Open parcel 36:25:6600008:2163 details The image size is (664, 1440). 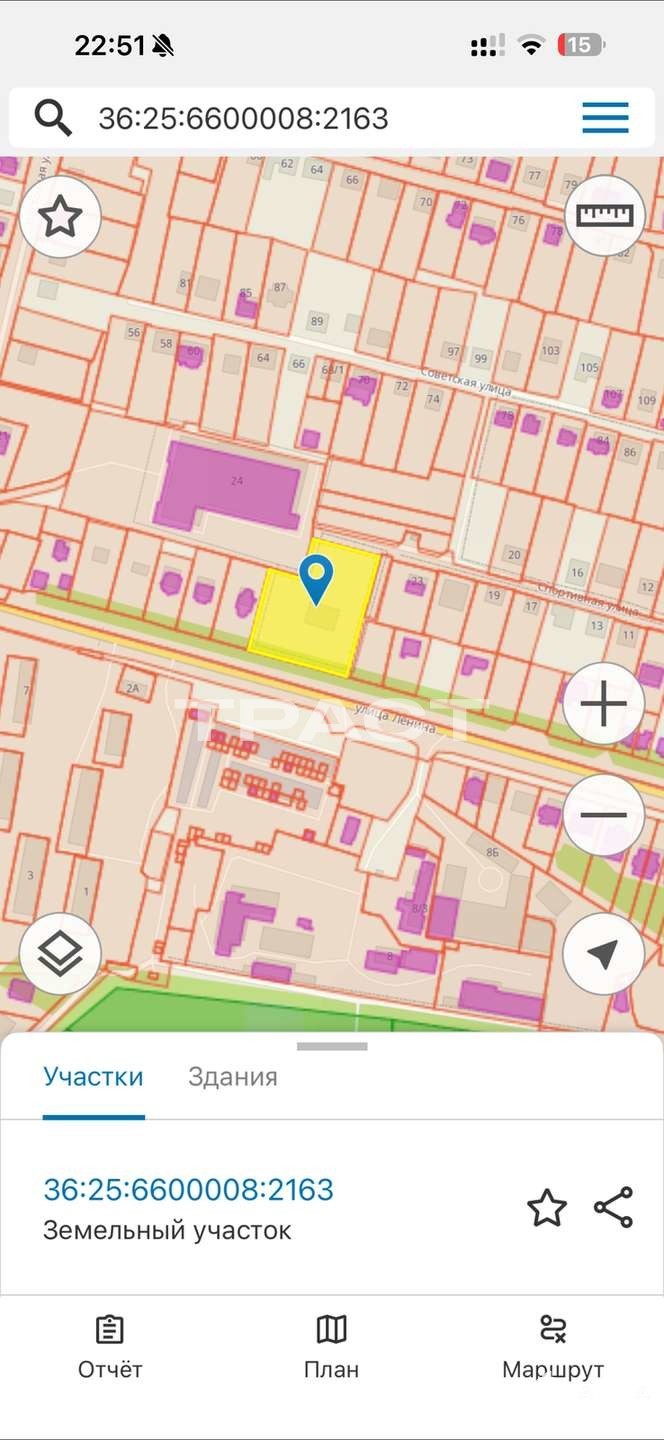[188, 1189]
